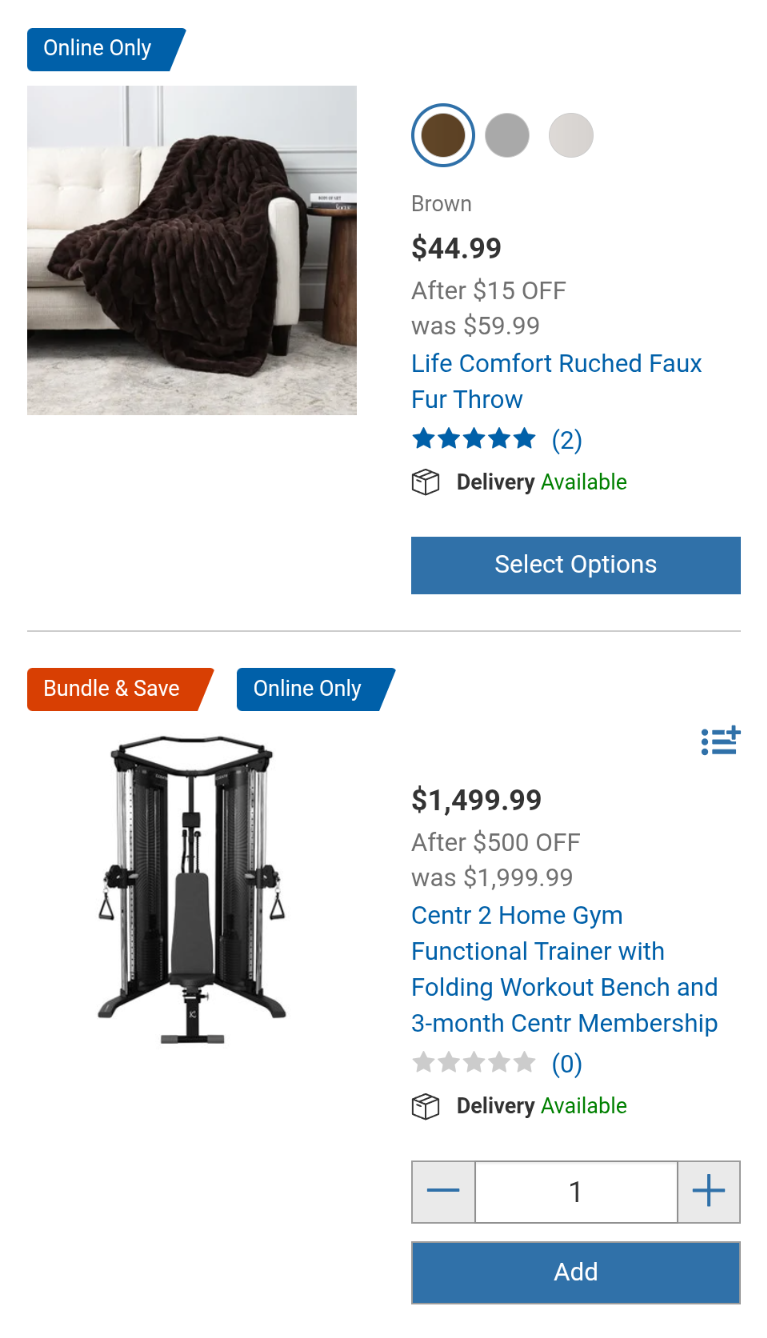Select the brown color swatch
The width and height of the screenshot is (767, 1338).
[442, 135]
